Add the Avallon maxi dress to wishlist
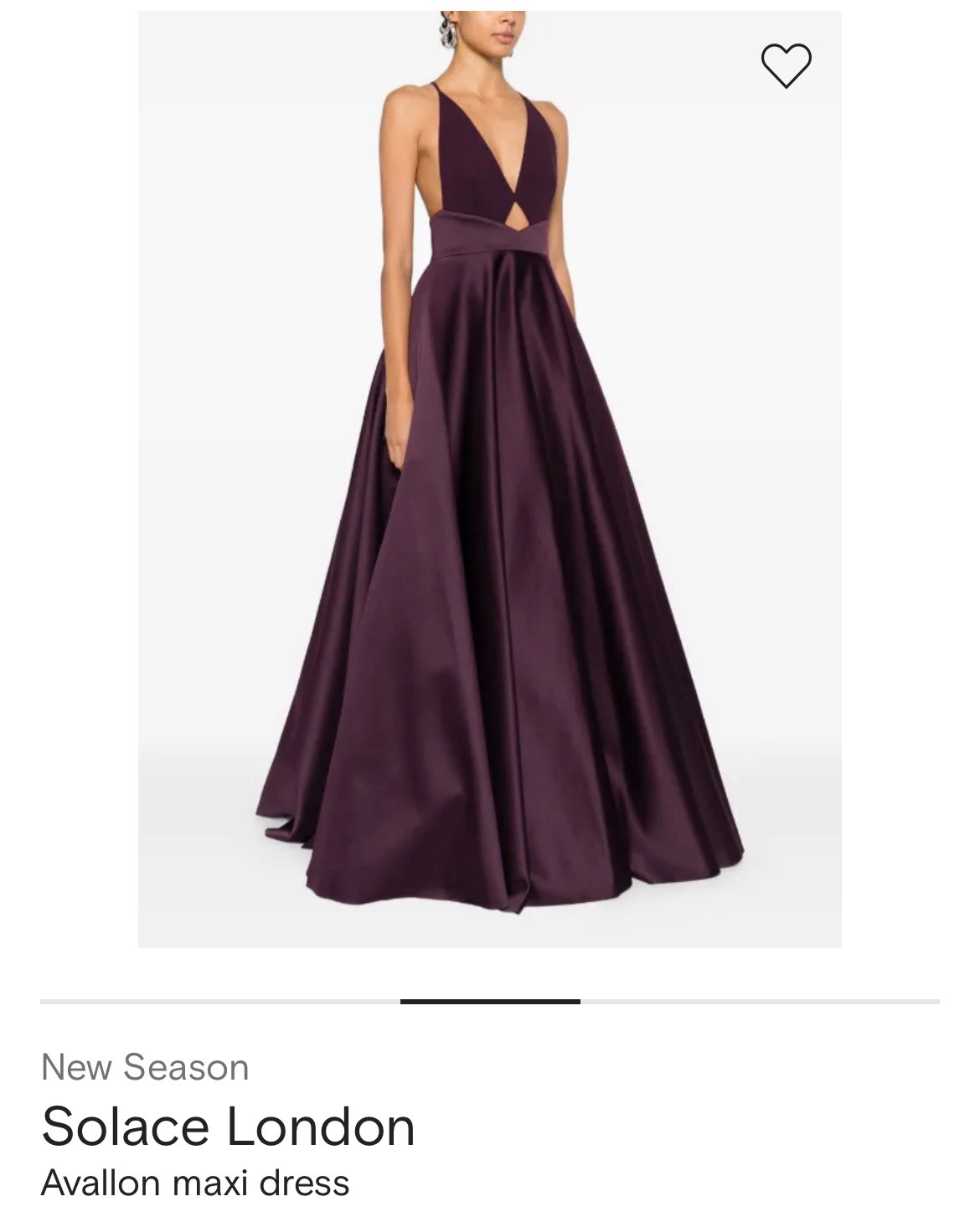This screenshot has width=980, height=1217. 786,65
